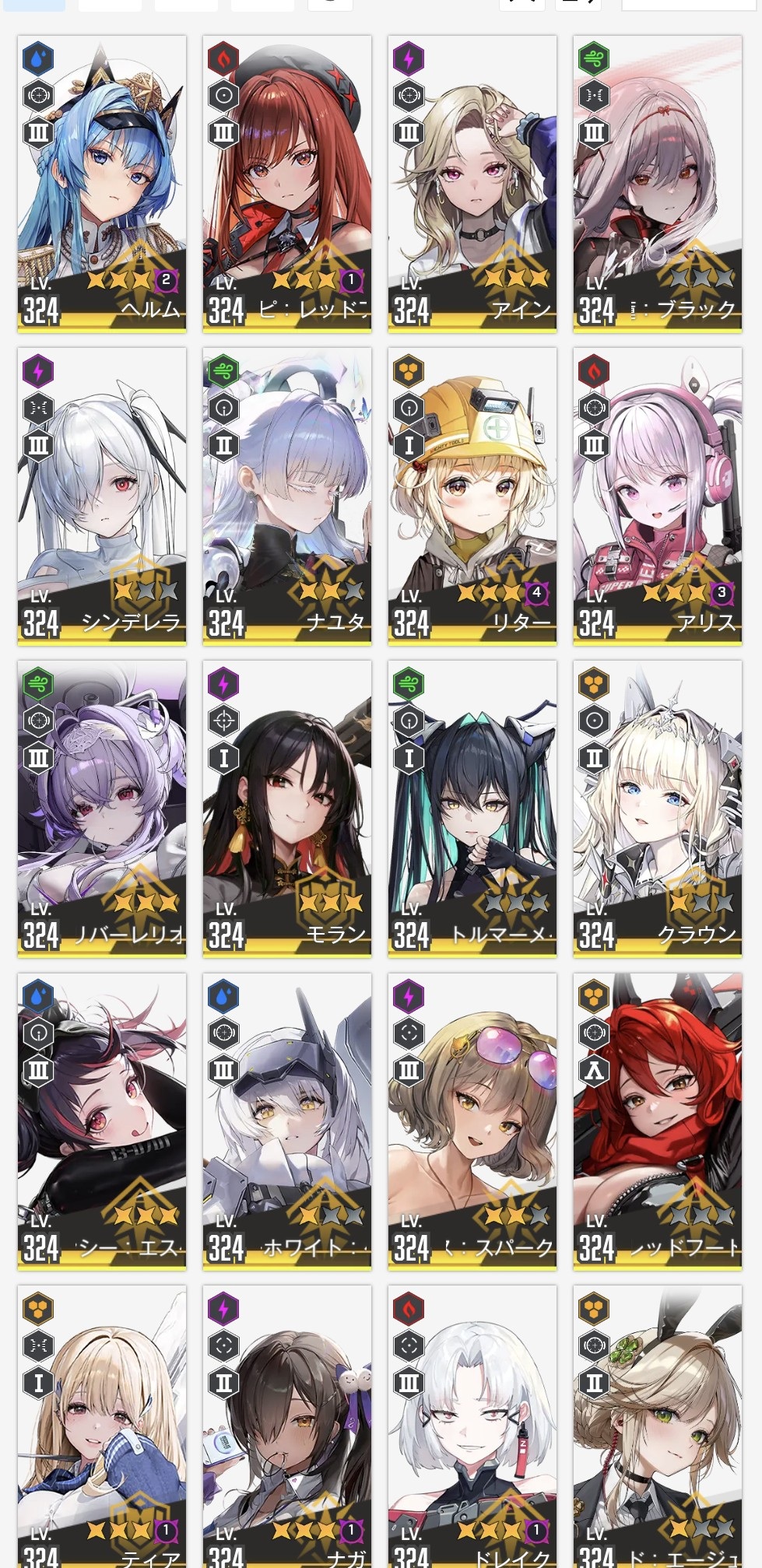Open the シンデレラ character card
This screenshot has height=1568, width=762.
pos(102,496)
